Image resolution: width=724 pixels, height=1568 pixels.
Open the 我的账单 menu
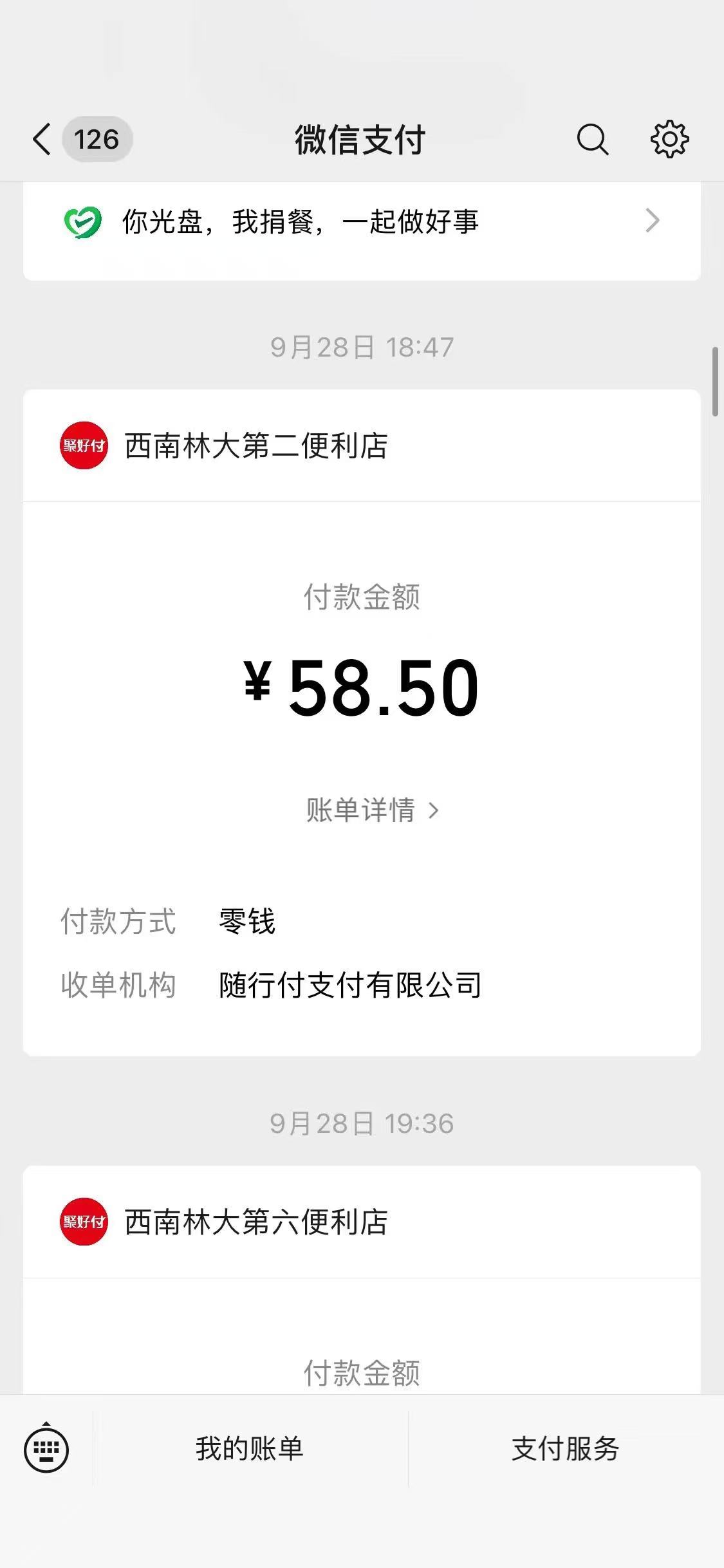click(250, 1449)
